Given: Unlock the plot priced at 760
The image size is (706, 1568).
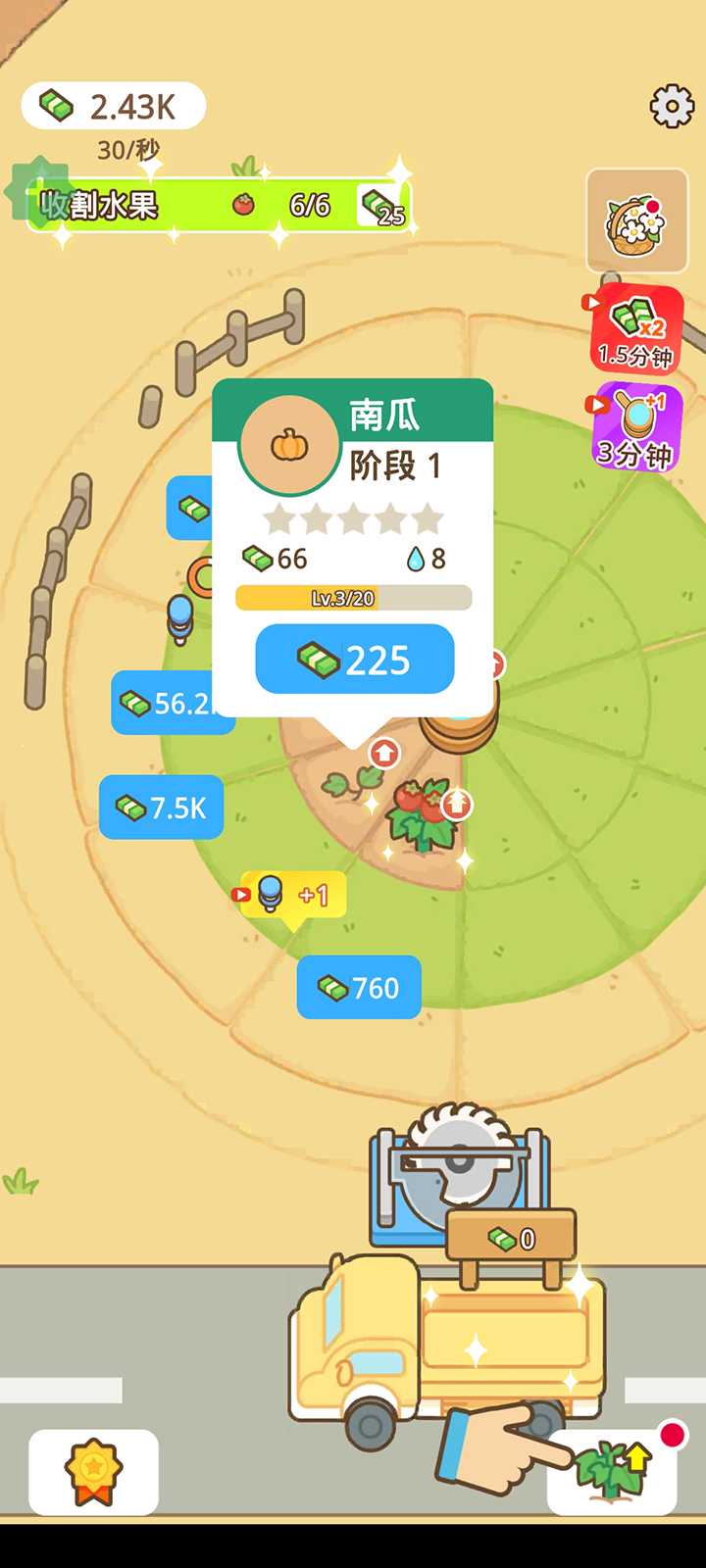Looking at the screenshot, I should (x=359, y=987).
